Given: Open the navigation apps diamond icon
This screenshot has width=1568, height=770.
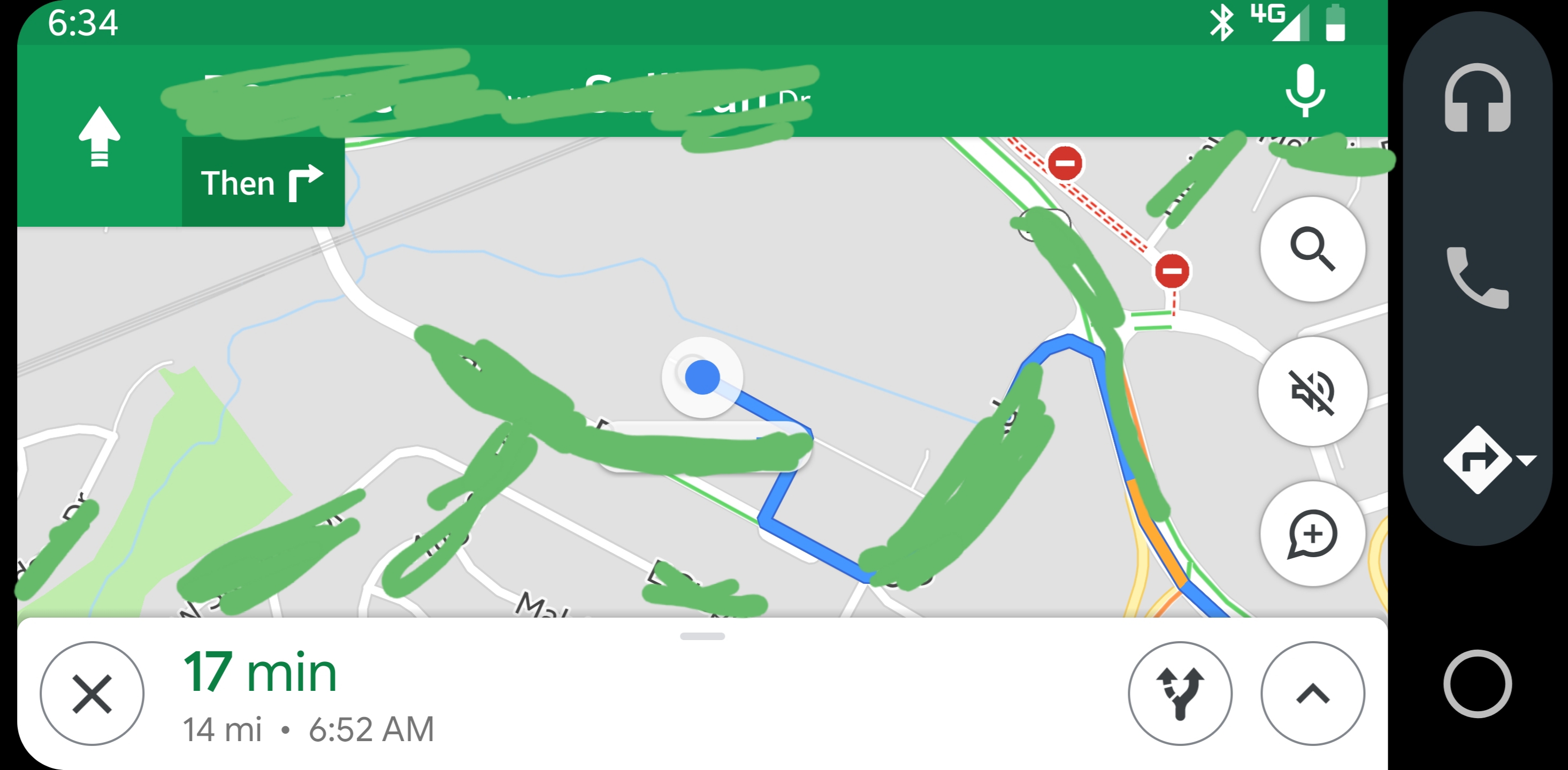Looking at the screenshot, I should click(x=1477, y=460).
